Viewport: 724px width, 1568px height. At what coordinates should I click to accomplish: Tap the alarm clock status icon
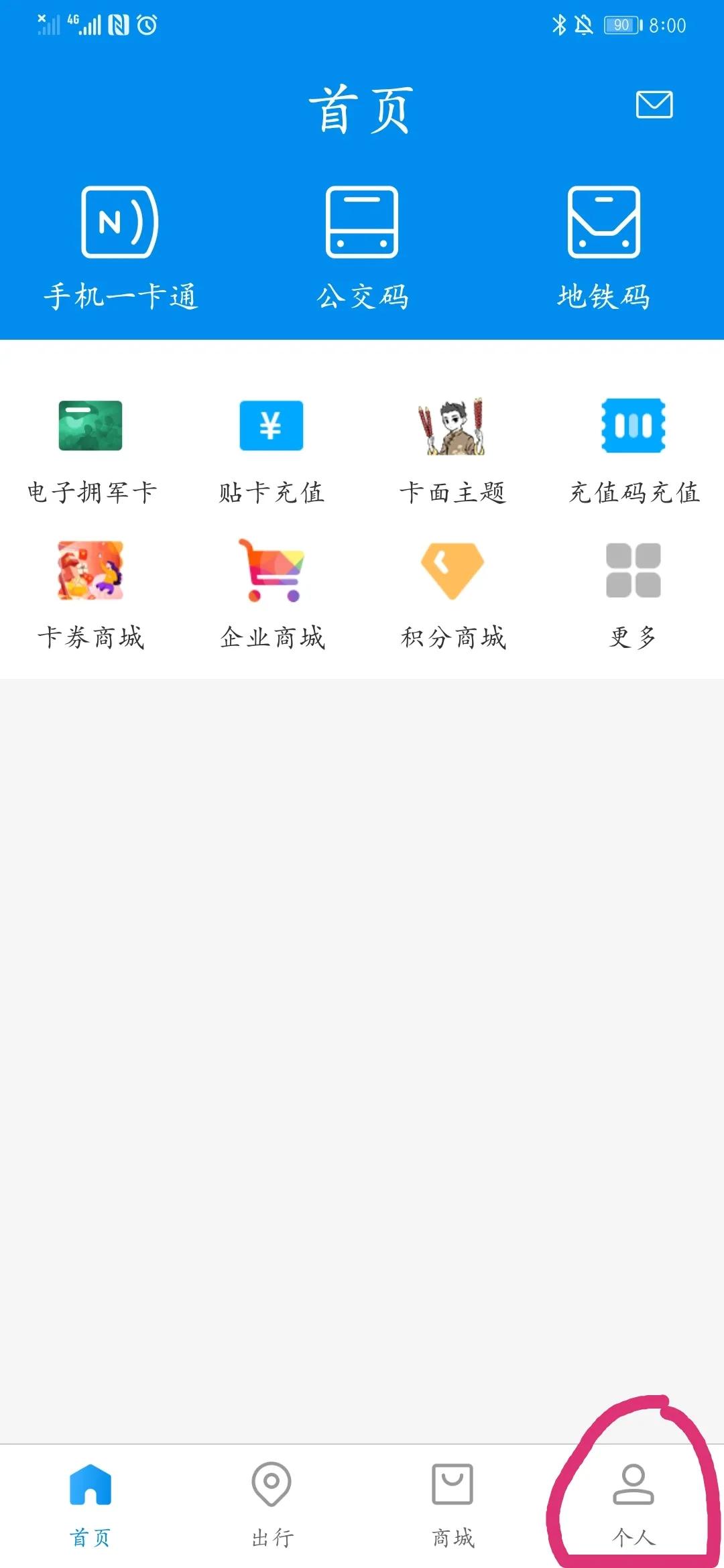pyautogui.click(x=146, y=23)
